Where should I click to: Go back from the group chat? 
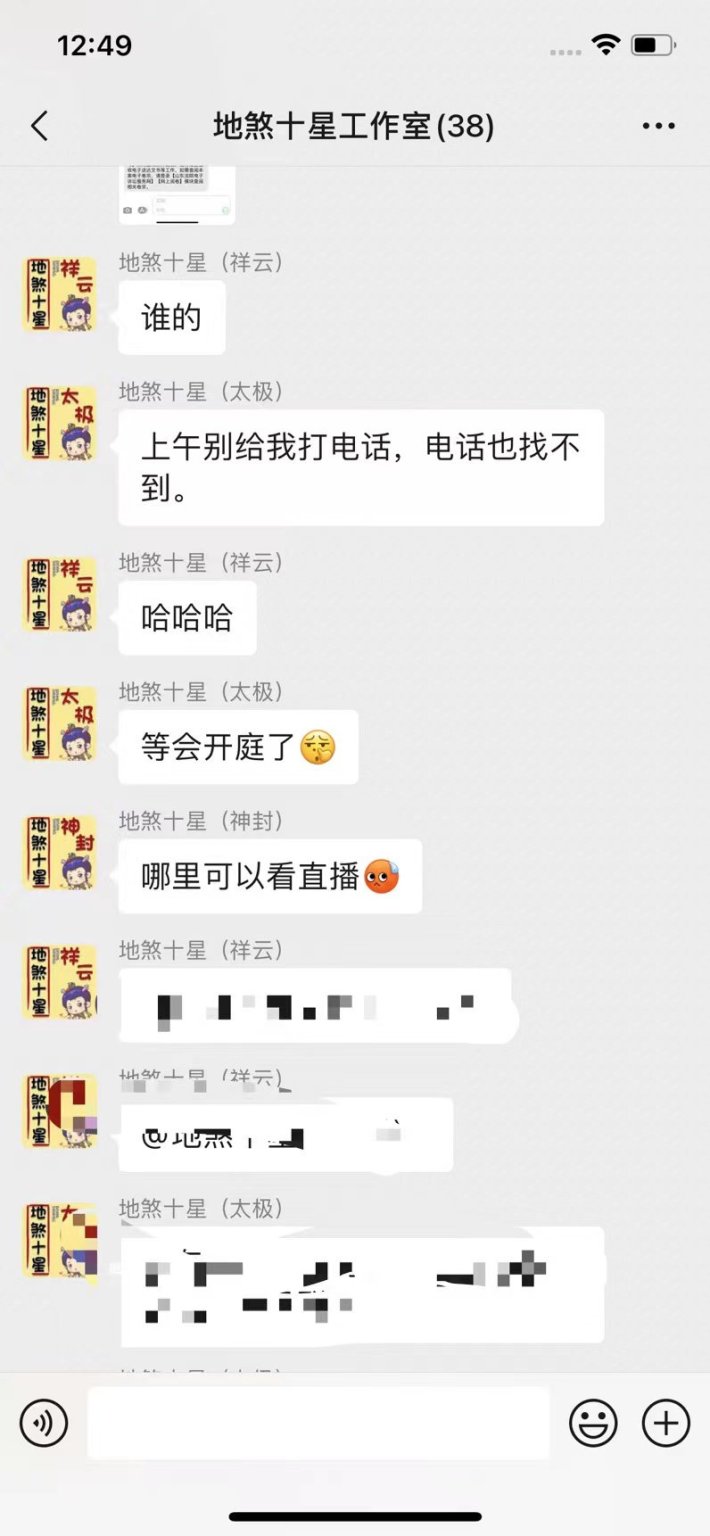(x=39, y=127)
